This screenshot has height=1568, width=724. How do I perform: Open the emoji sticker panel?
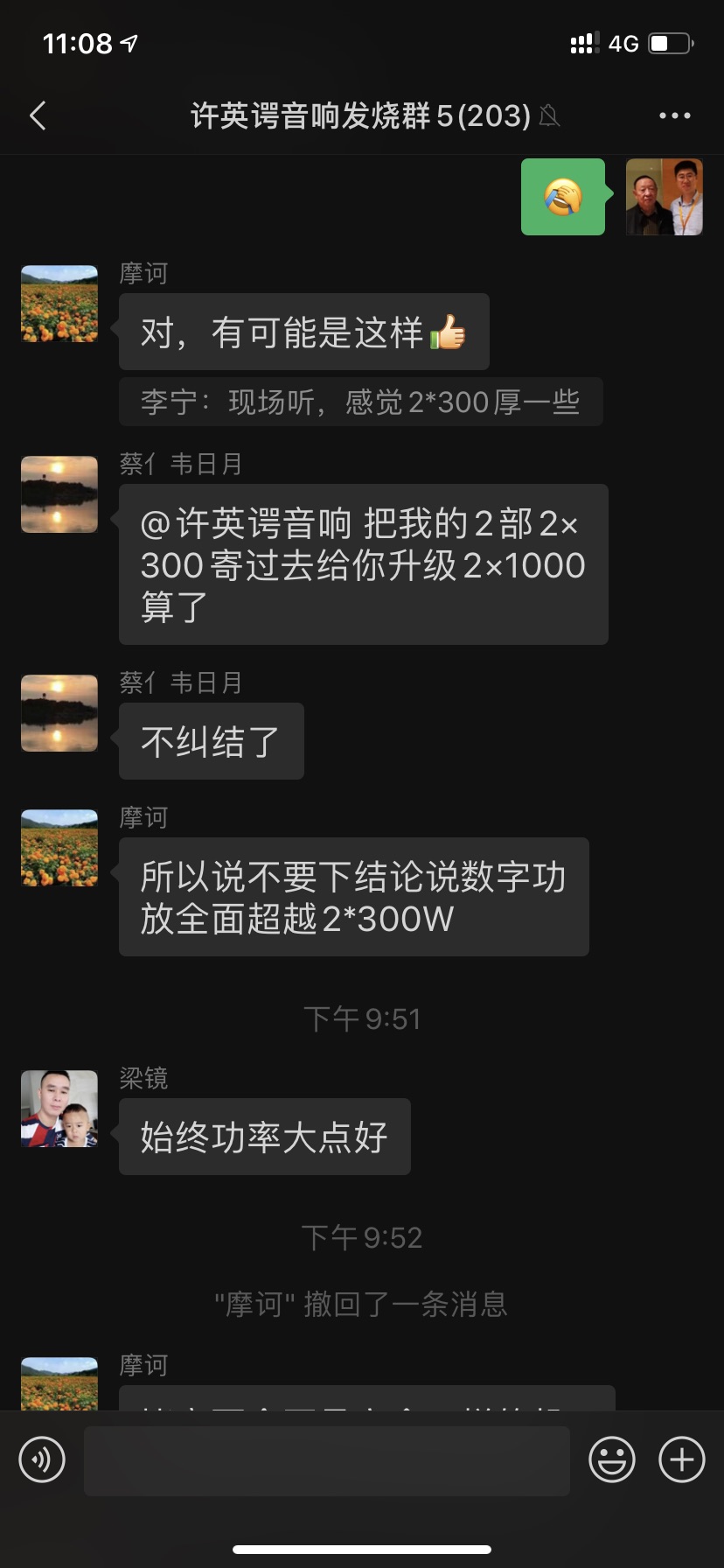[611, 1459]
